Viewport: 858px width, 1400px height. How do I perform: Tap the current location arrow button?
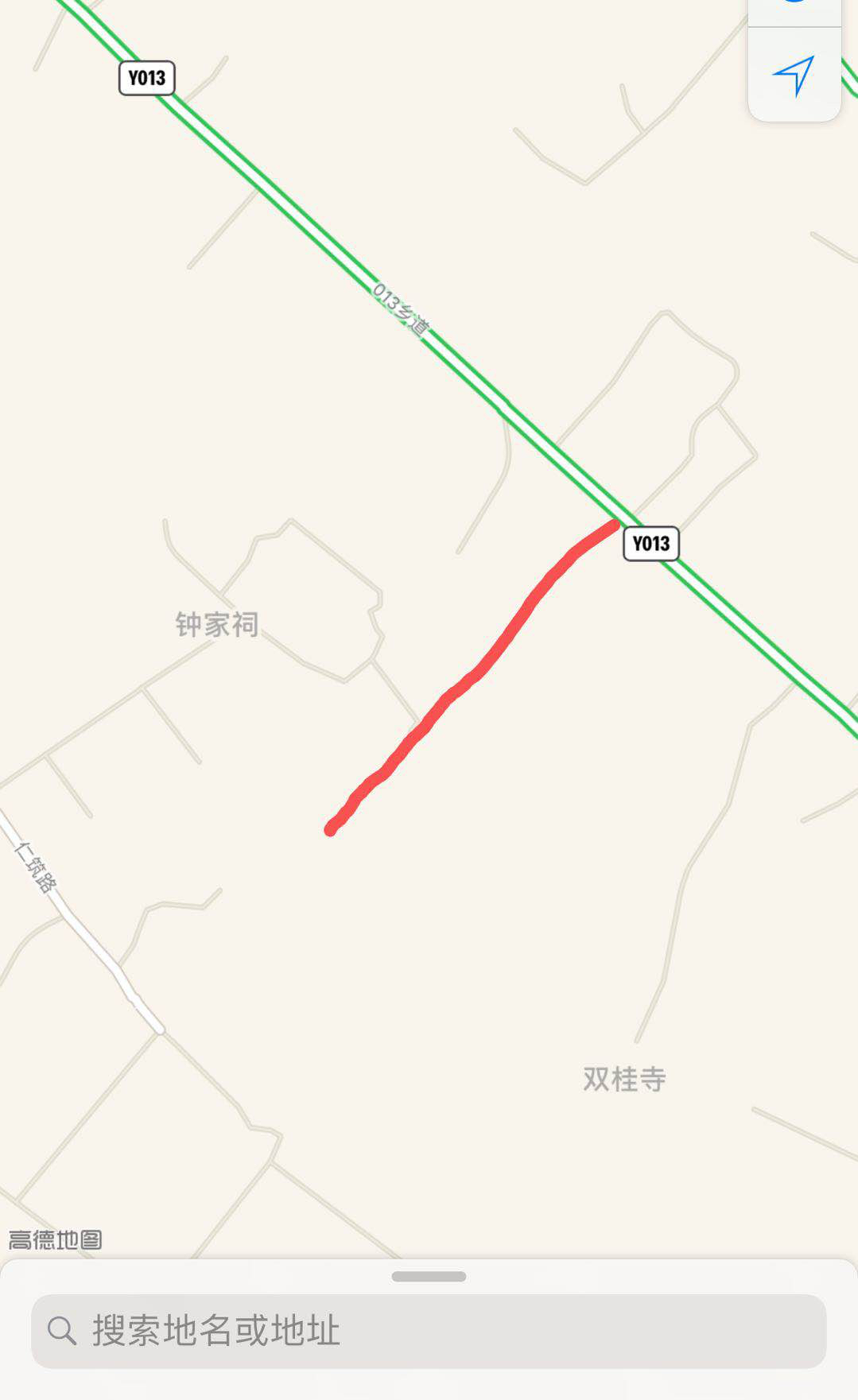(794, 76)
